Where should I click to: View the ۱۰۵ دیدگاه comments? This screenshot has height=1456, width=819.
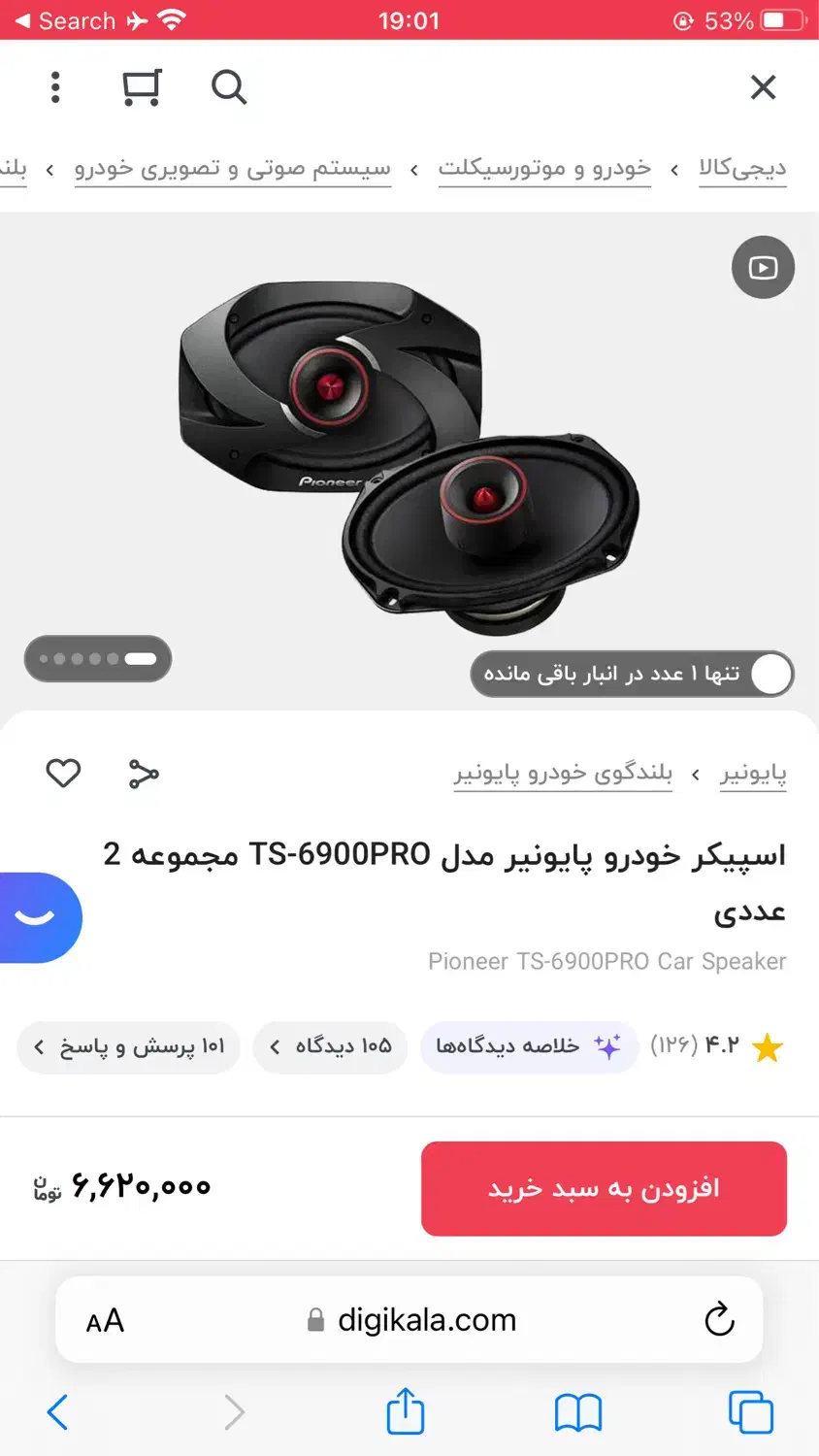coord(331,1046)
